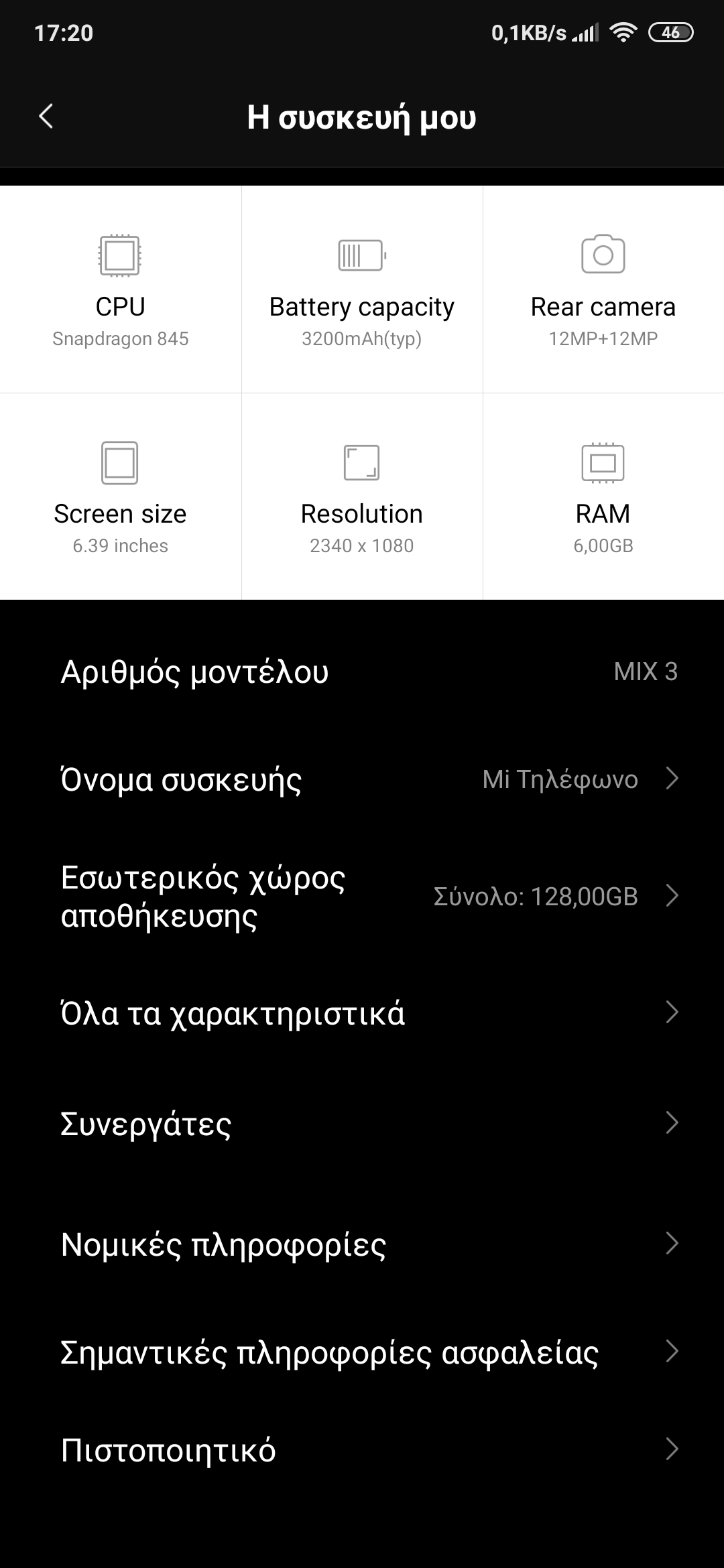Open Εσωτερικός χώρος αποθήκευσης details

coord(362,897)
